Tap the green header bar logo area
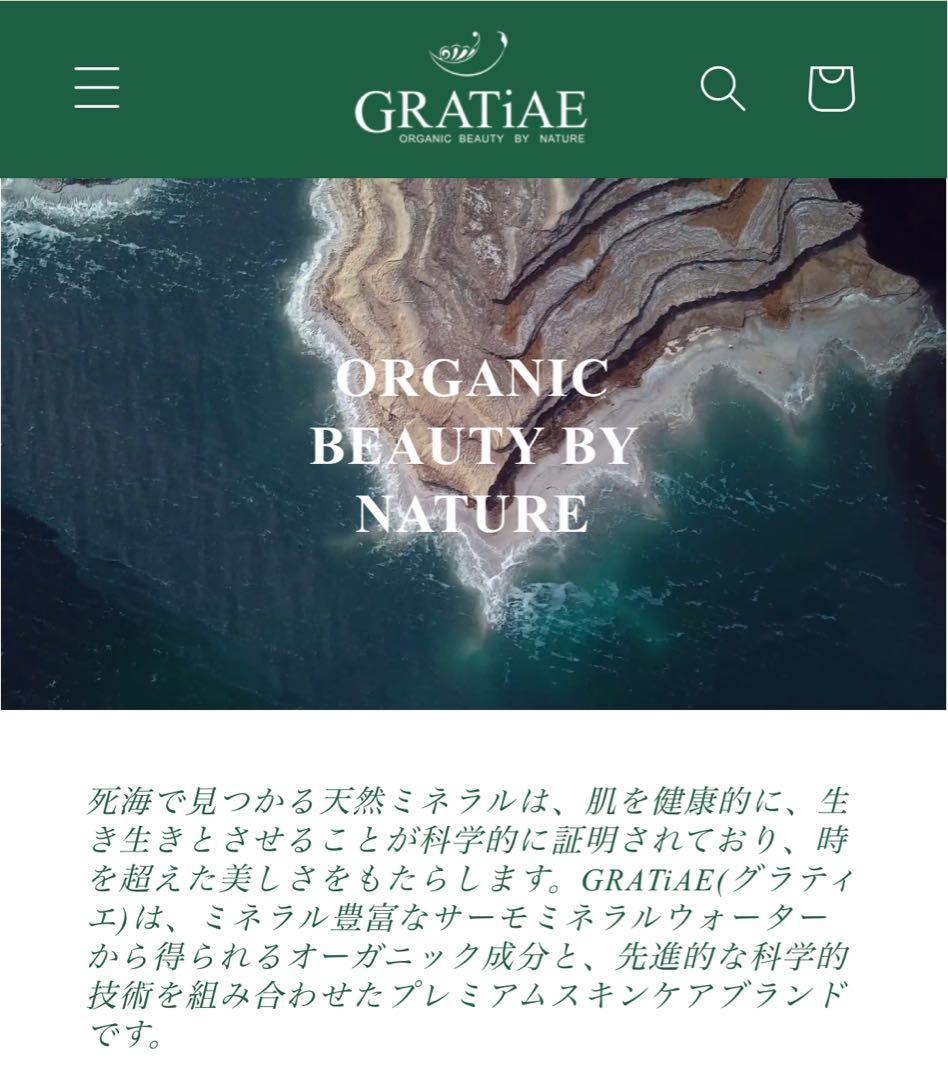 470,90
